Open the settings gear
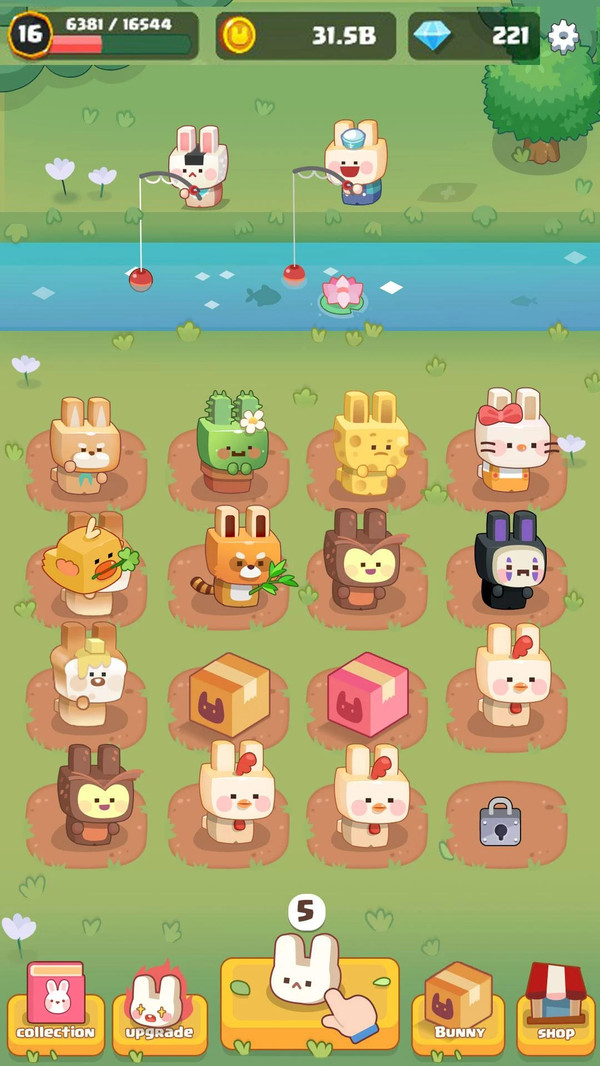Viewport: 600px width, 1066px height. click(x=563, y=36)
